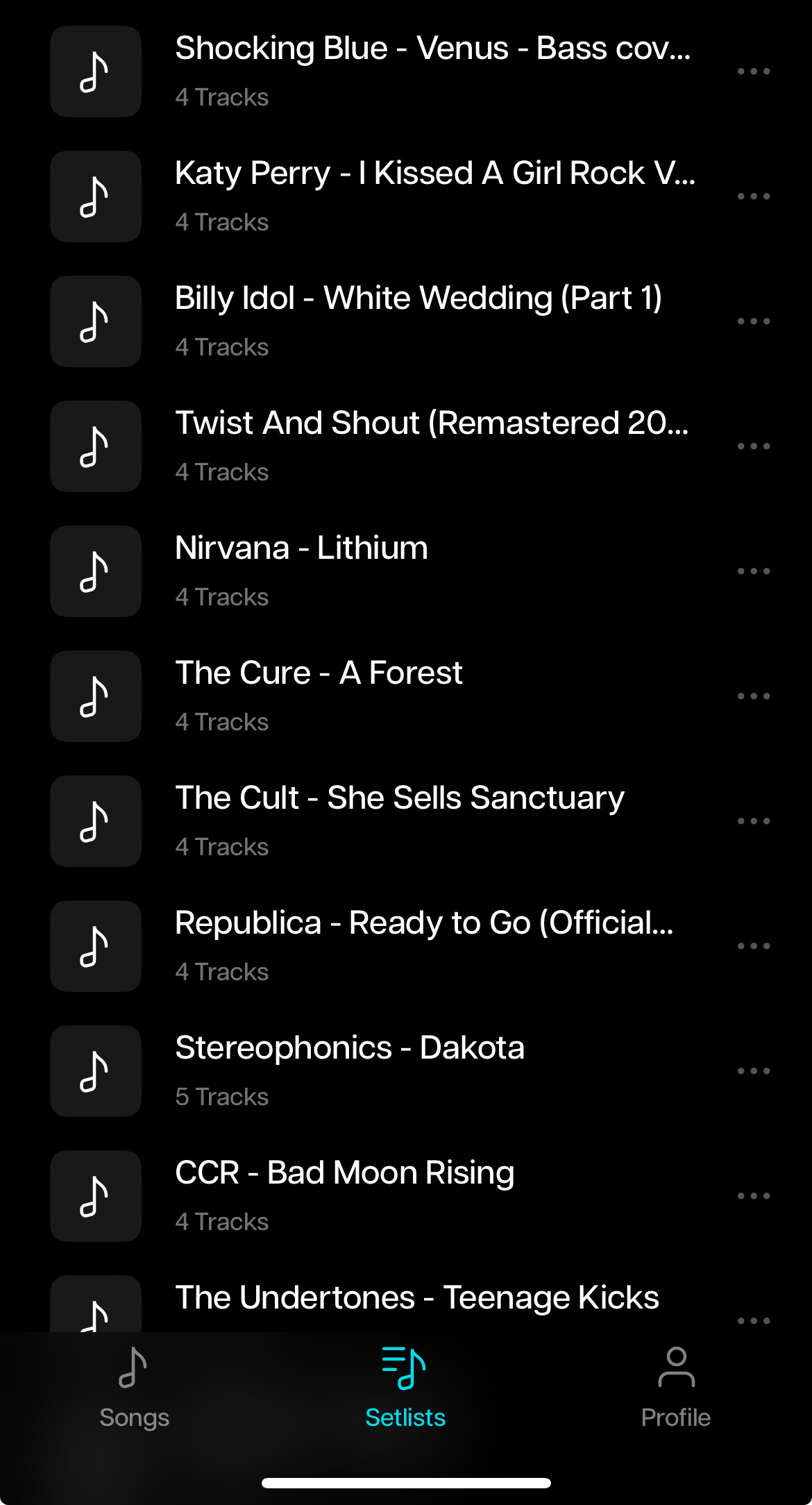Open The Undertones - Teenage Kicks
This screenshot has height=1505, width=812.
416,1299
